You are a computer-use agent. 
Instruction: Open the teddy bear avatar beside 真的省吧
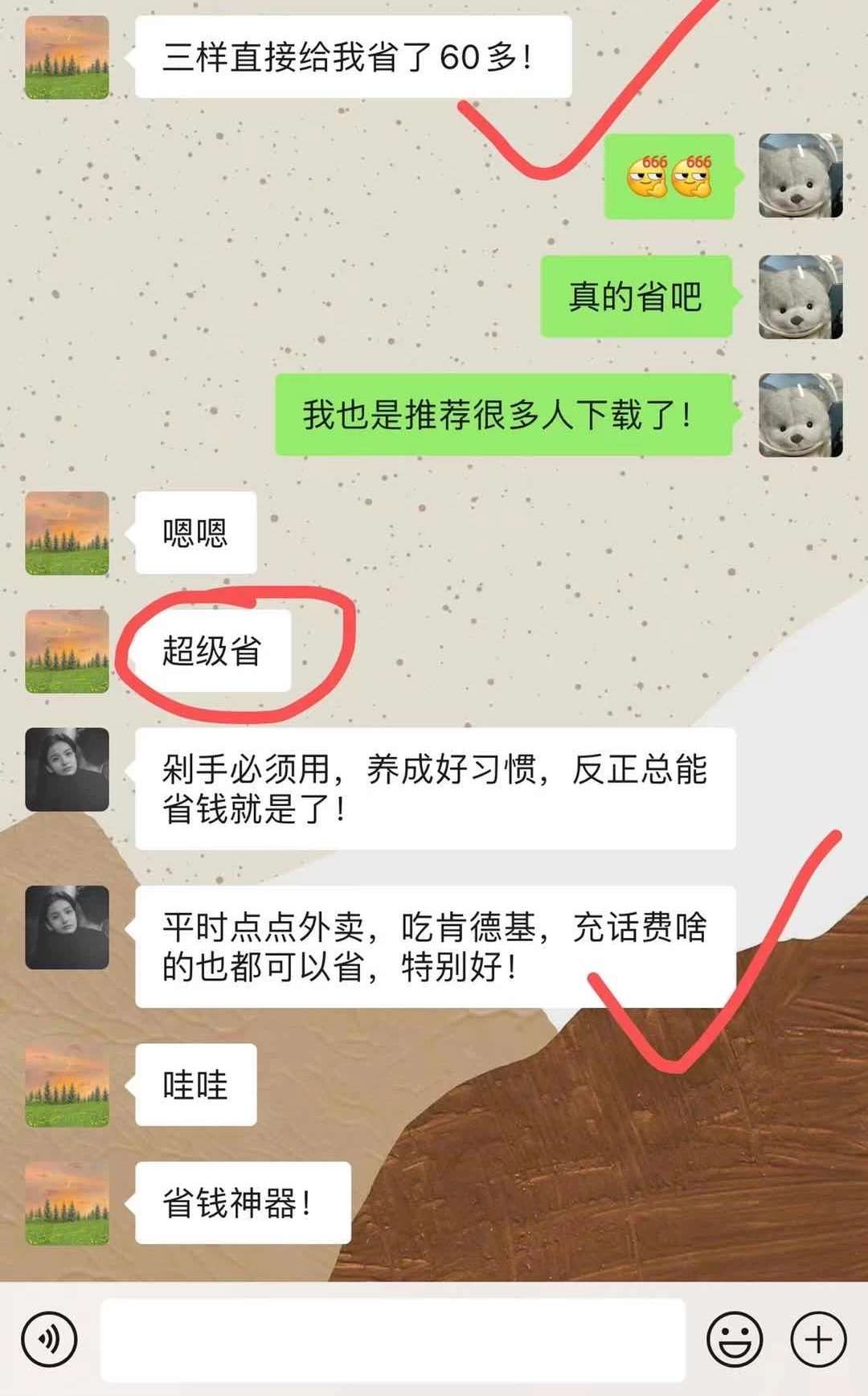(800, 297)
